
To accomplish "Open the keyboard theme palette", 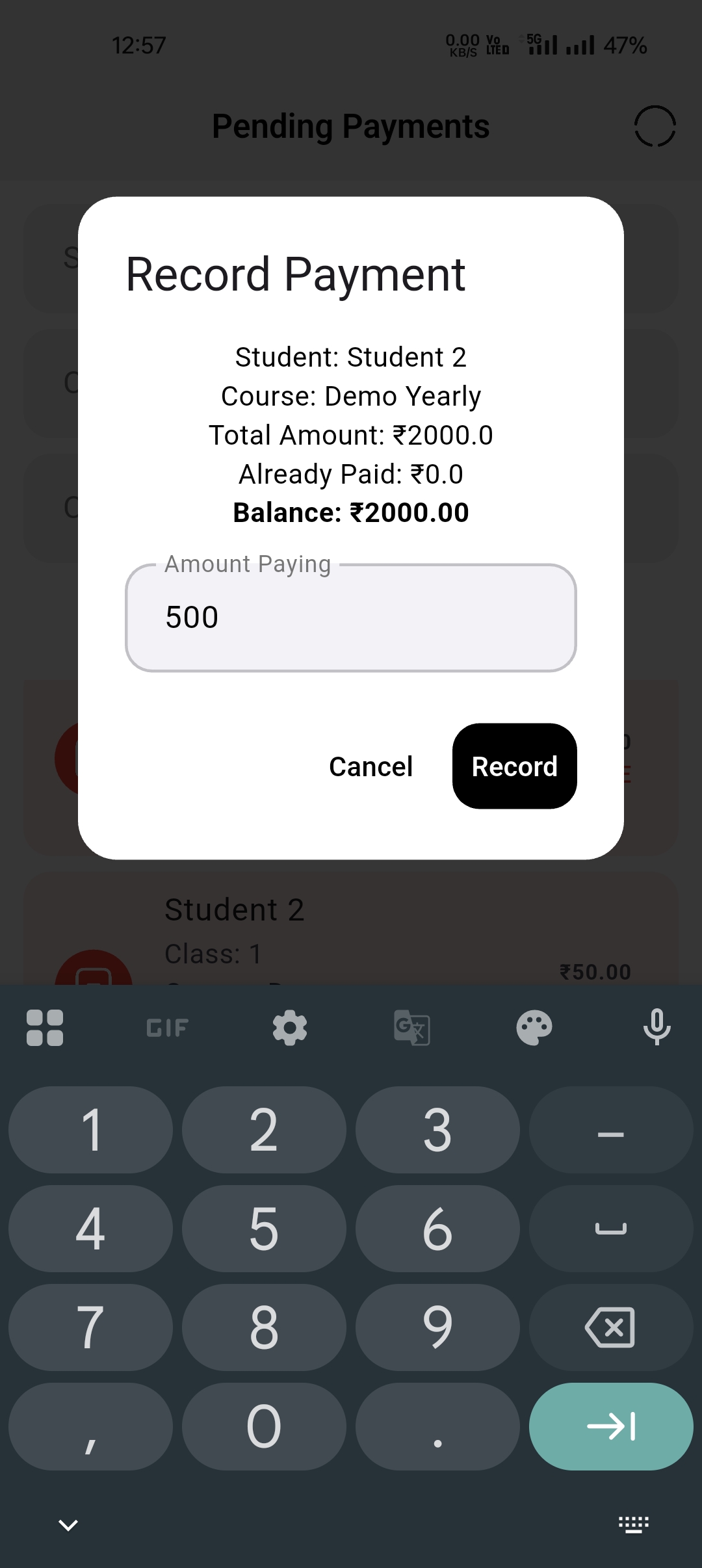I will (x=534, y=1028).
